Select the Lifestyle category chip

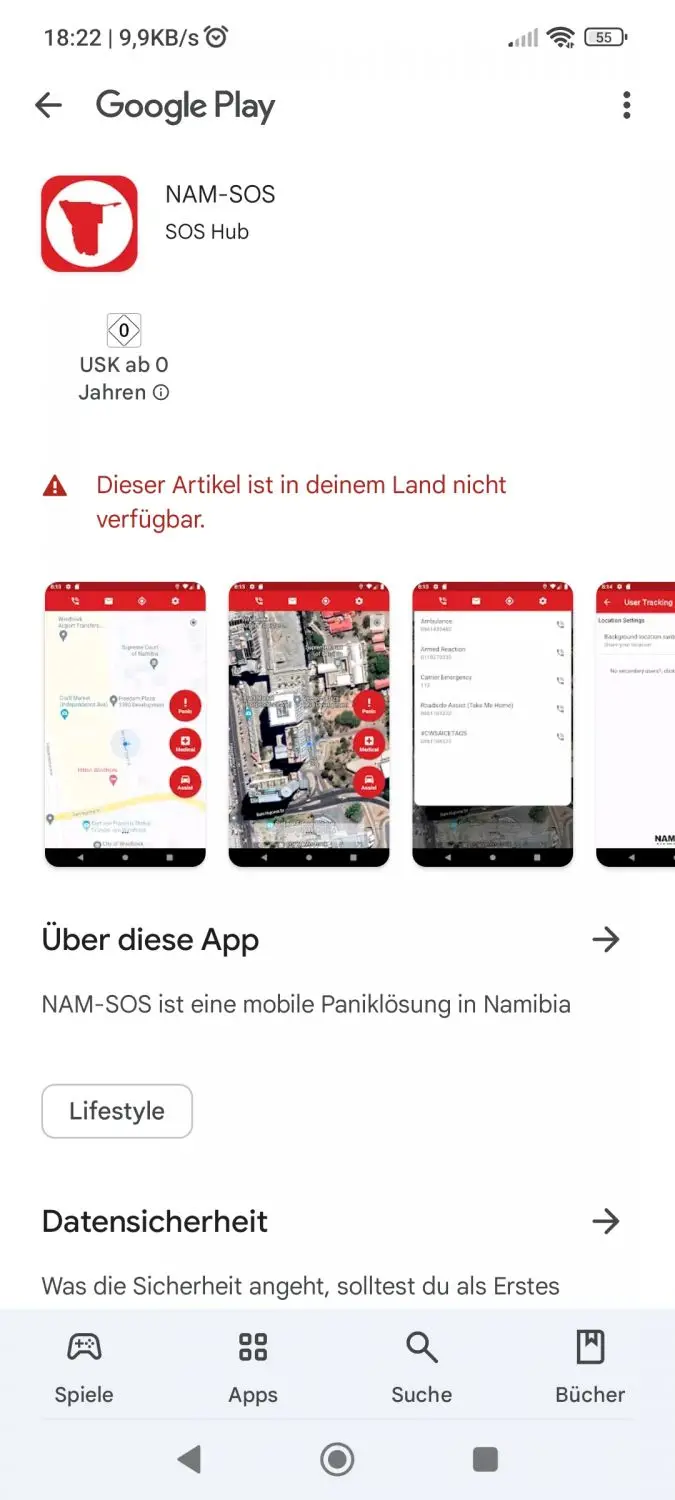click(117, 1111)
